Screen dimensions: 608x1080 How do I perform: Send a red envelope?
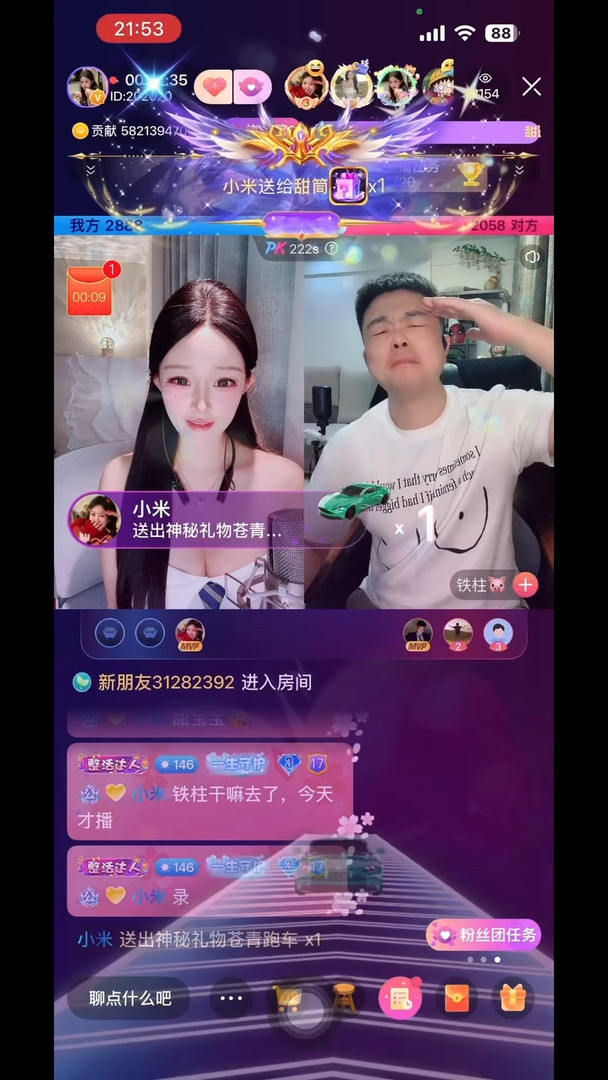[457, 998]
